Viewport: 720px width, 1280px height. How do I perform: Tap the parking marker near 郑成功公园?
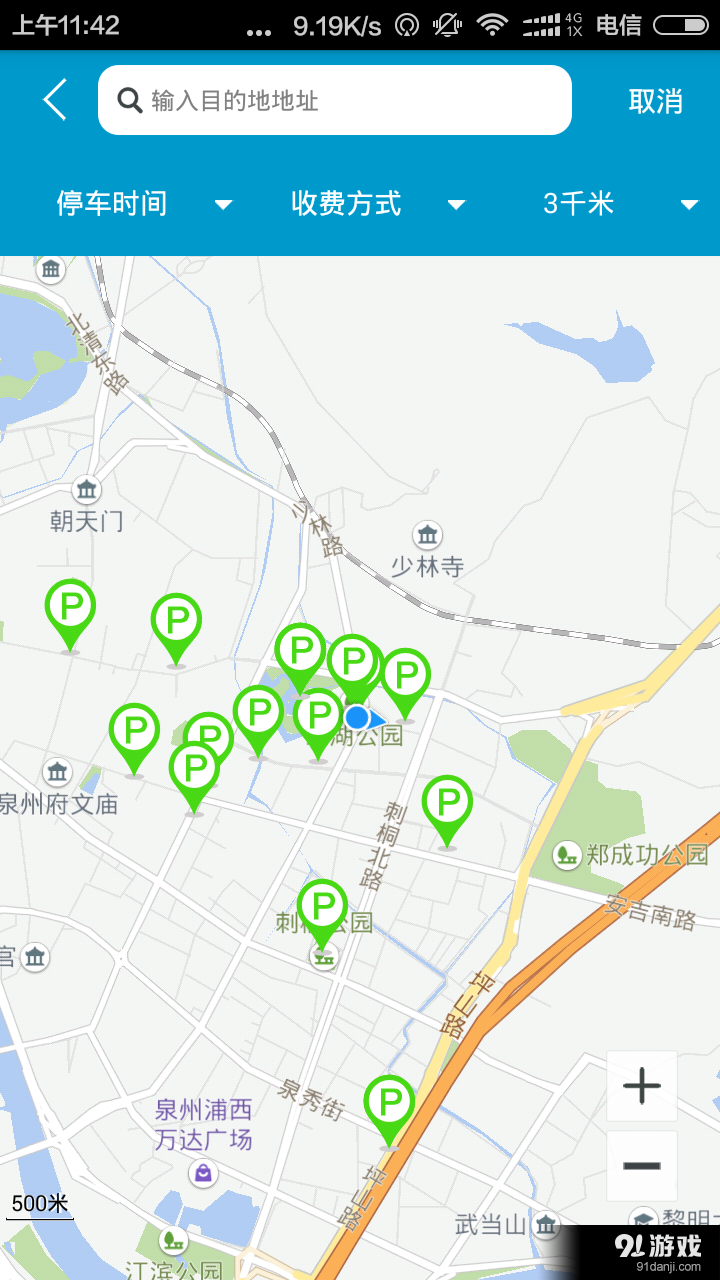coord(446,800)
